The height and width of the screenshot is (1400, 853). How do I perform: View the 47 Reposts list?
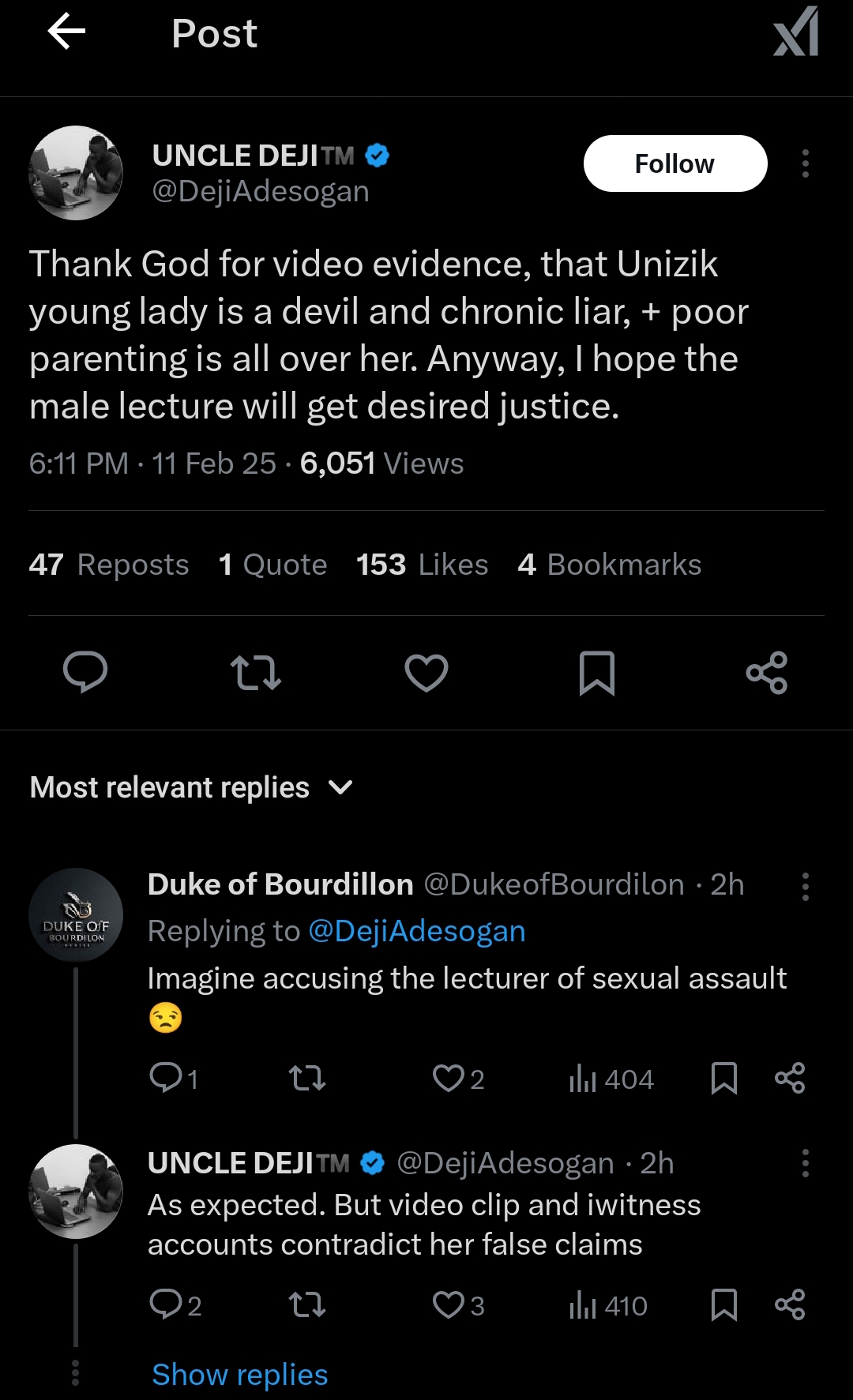tap(109, 565)
